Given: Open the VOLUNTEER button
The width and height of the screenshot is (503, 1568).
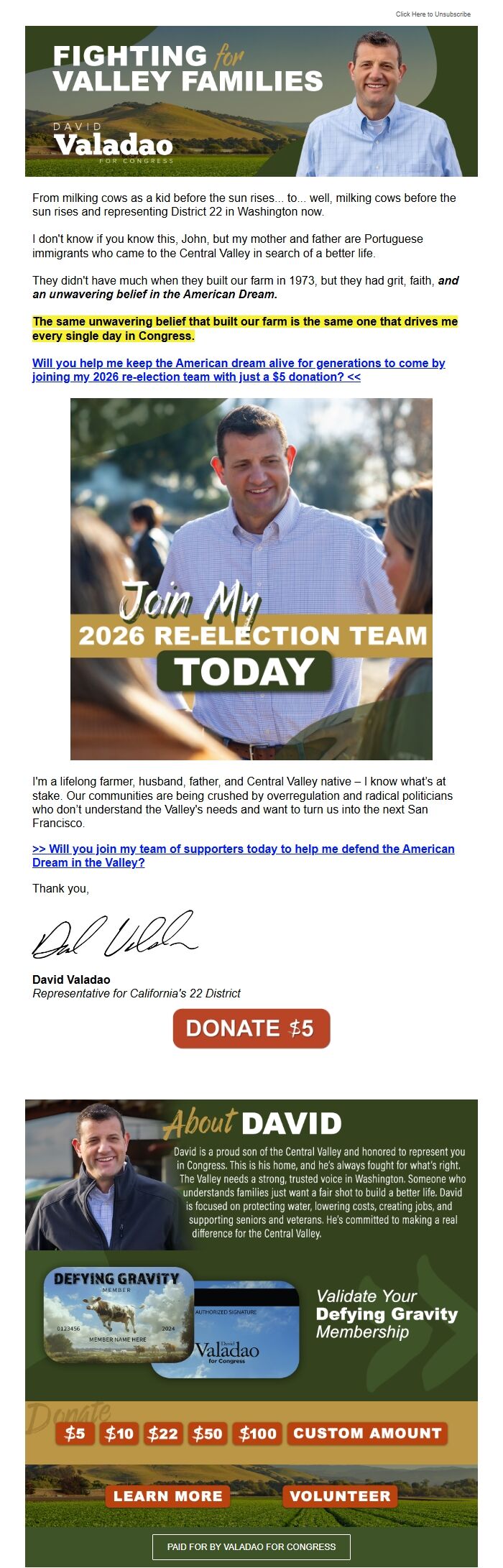Looking at the screenshot, I should click(x=339, y=1496).
